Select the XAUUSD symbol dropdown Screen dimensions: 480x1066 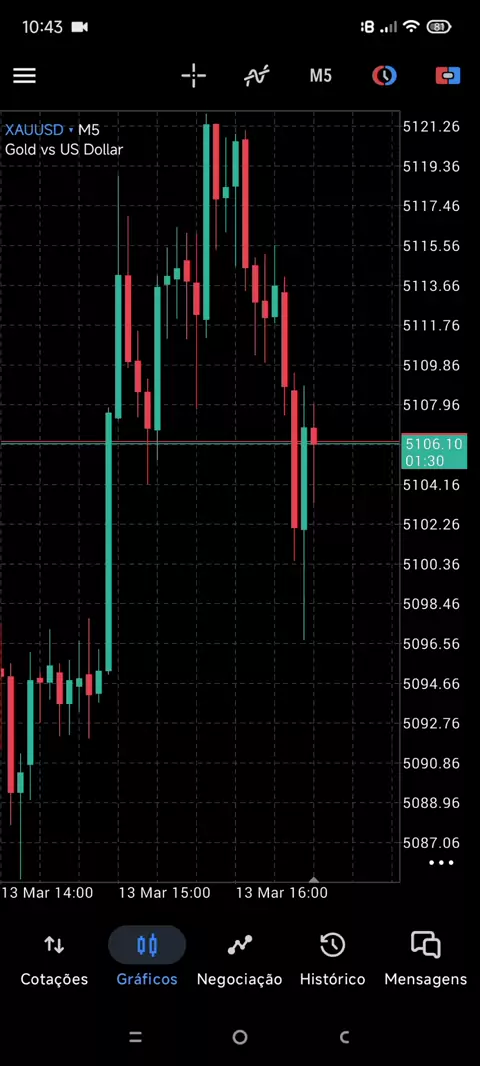tap(39, 130)
